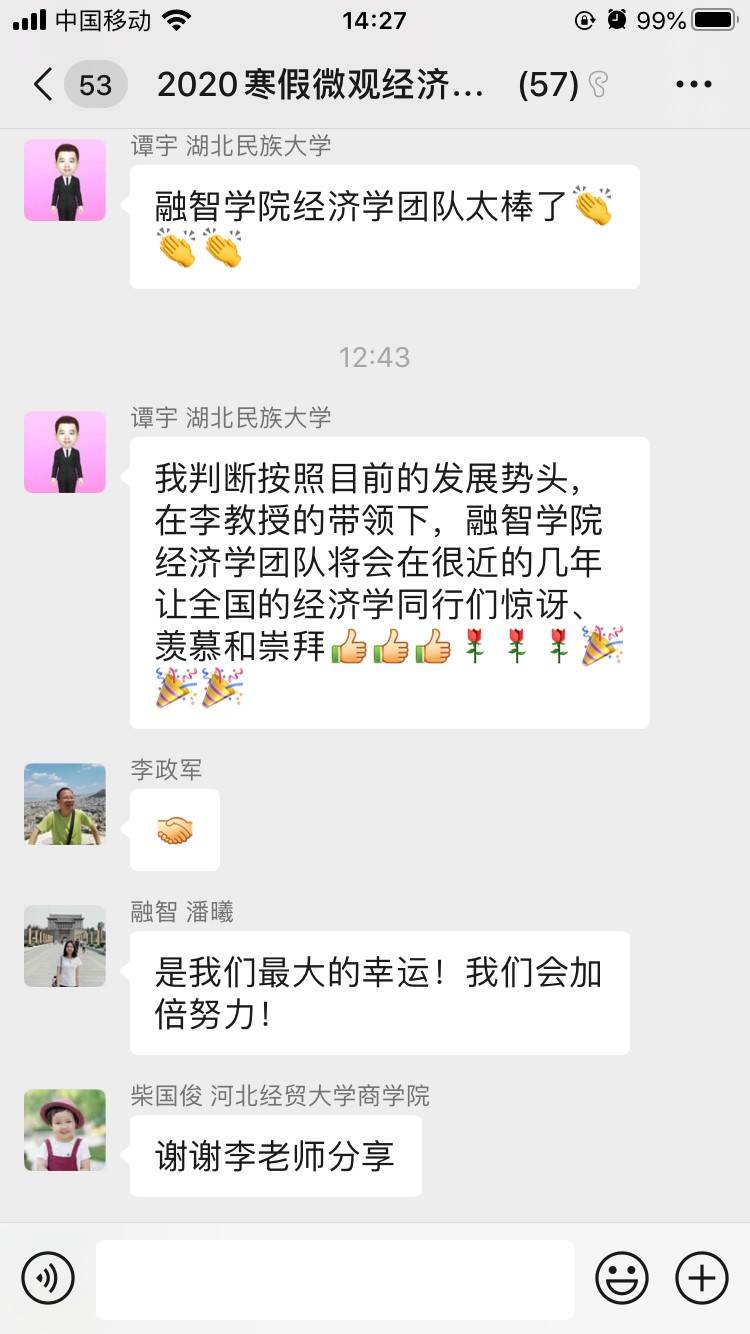Viewport: 750px width, 1334px height.
Task: Open 融智 潘曦's profile avatar
Action: [x=65, y=946]
